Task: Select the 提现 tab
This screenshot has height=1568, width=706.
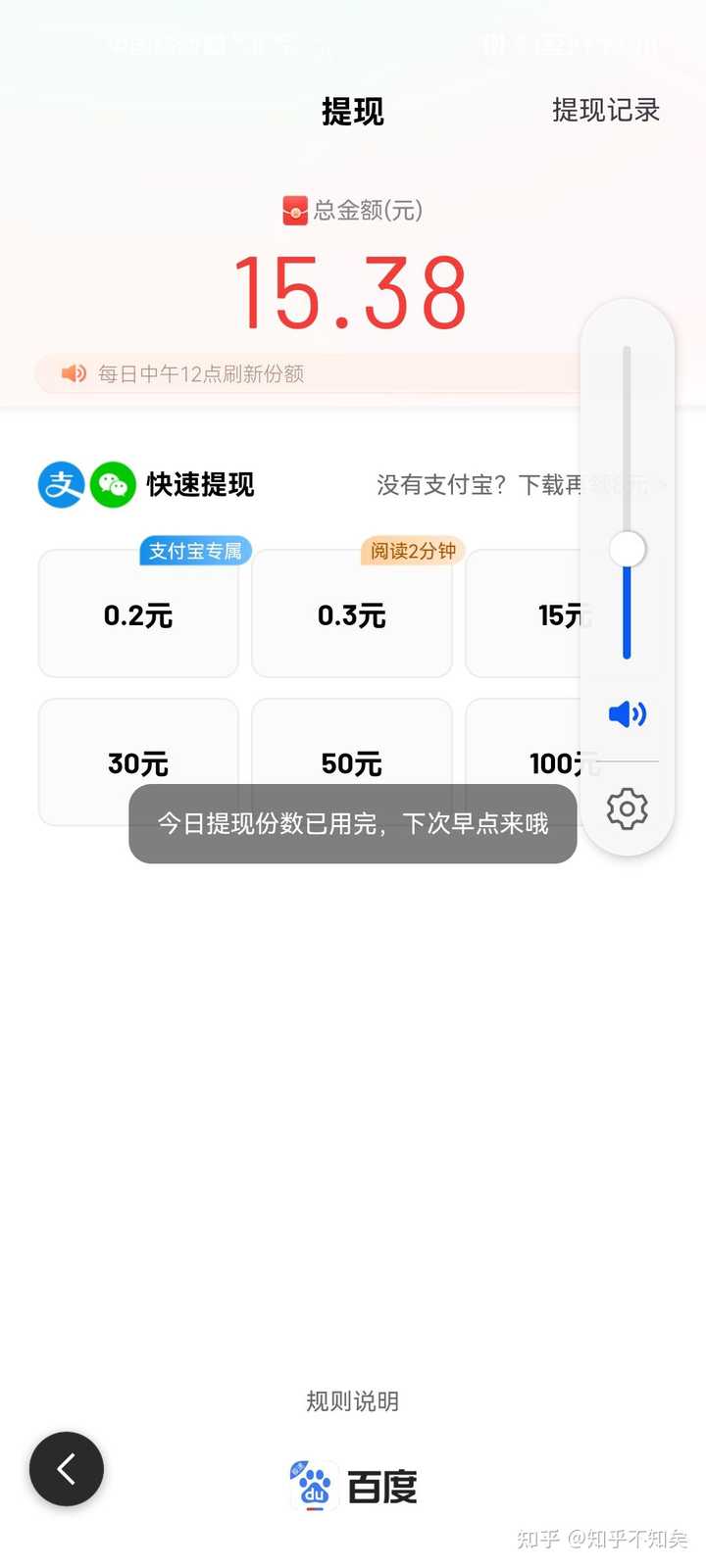Action: [352, 111]
